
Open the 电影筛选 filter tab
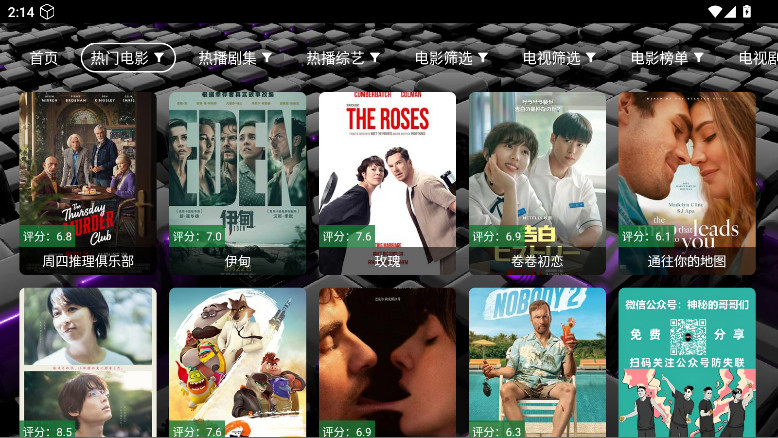pos(451,58)
